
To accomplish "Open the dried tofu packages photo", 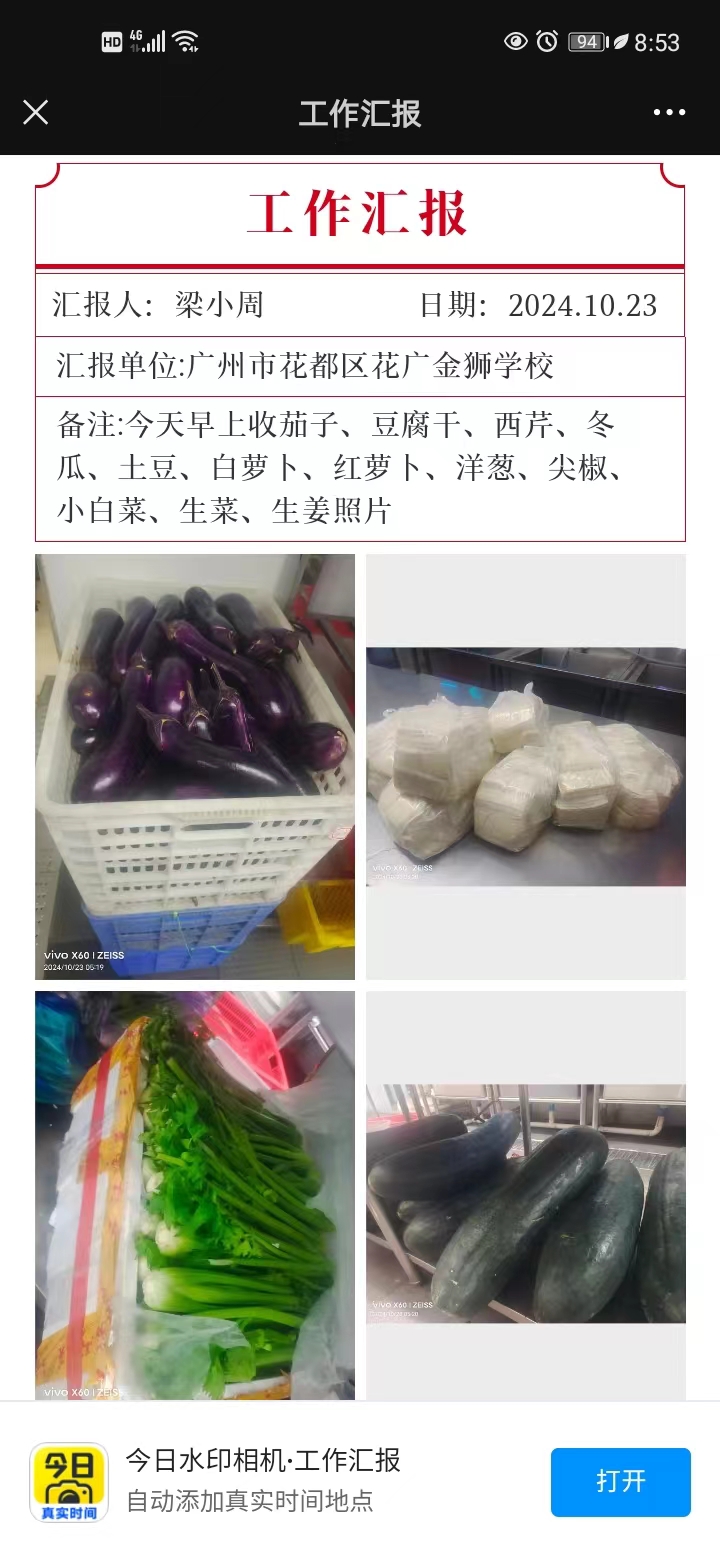I will [526, 767].
